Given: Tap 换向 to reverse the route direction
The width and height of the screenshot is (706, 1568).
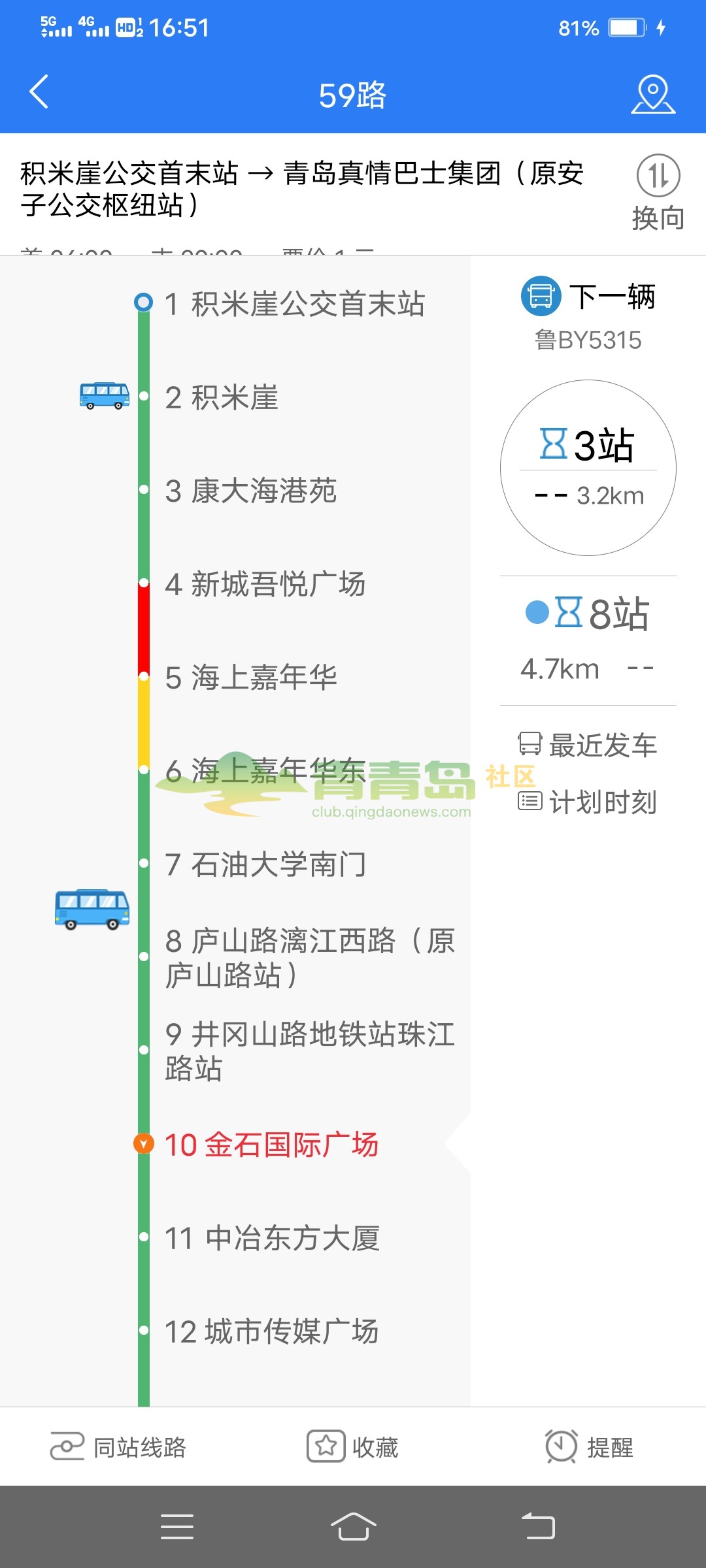Looking at the screenshot, I should (658, 193).
